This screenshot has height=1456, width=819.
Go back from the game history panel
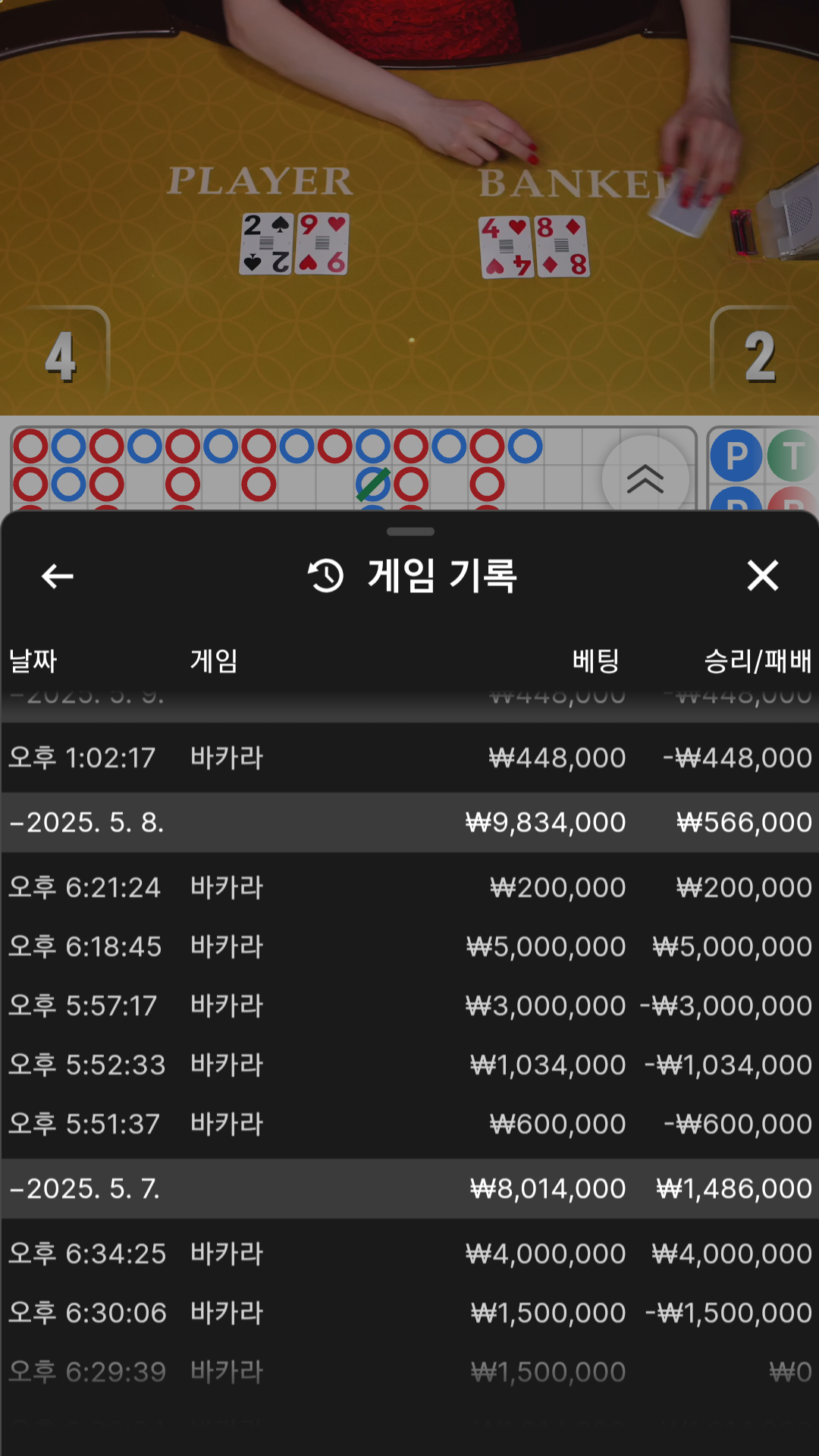[x=58, y=576]
